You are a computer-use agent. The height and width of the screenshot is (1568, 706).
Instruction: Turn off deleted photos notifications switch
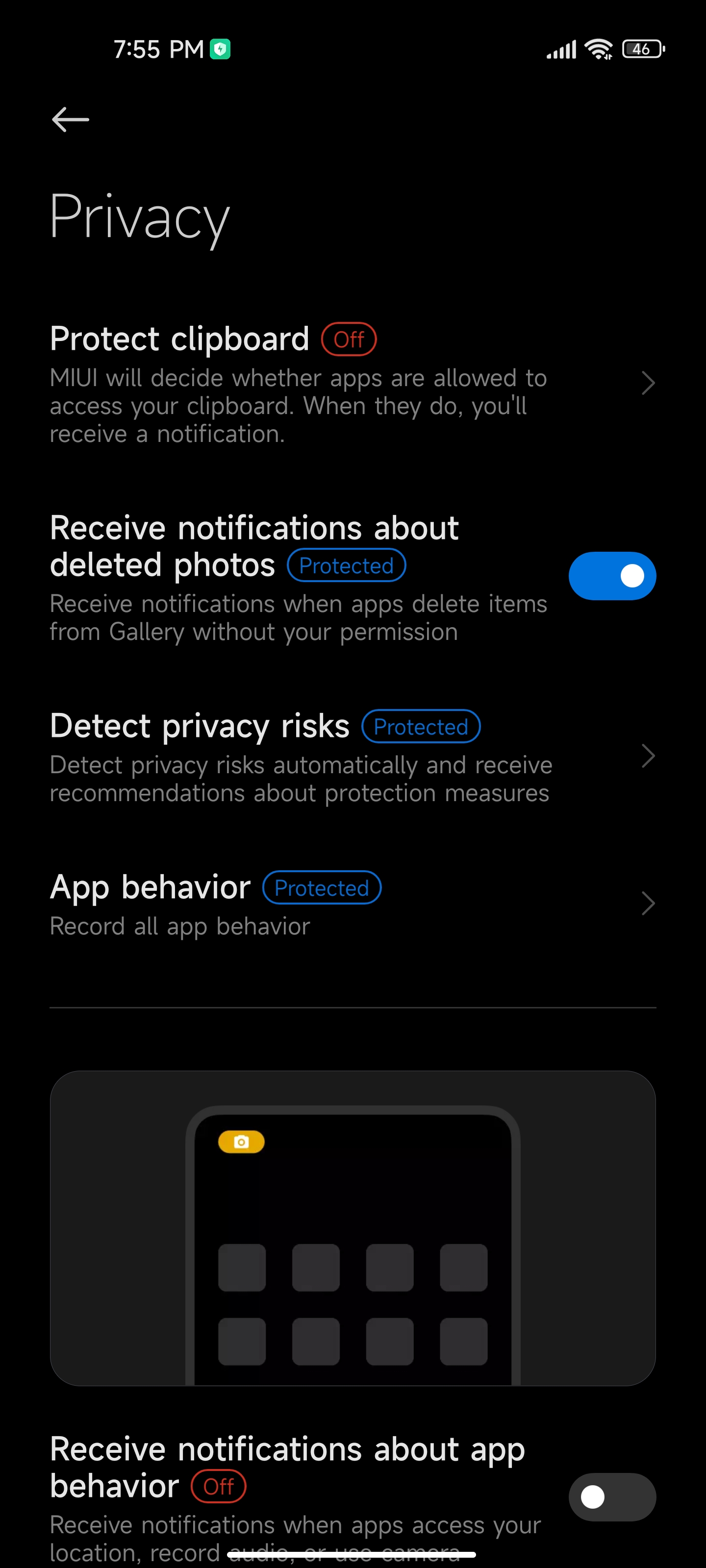(611, 576)
